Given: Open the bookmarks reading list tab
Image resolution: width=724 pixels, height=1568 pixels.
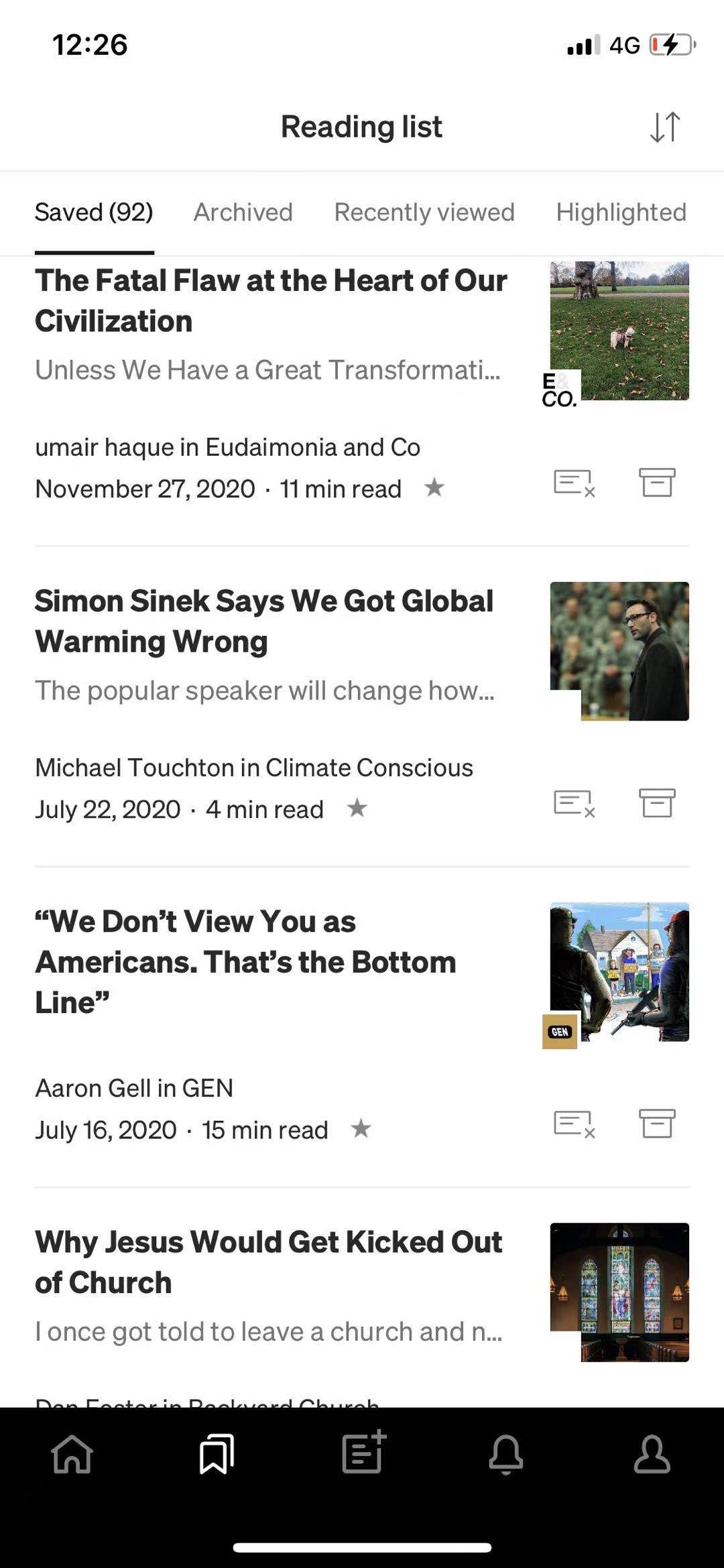Looking at the screenshot, I should point(217,1455).
